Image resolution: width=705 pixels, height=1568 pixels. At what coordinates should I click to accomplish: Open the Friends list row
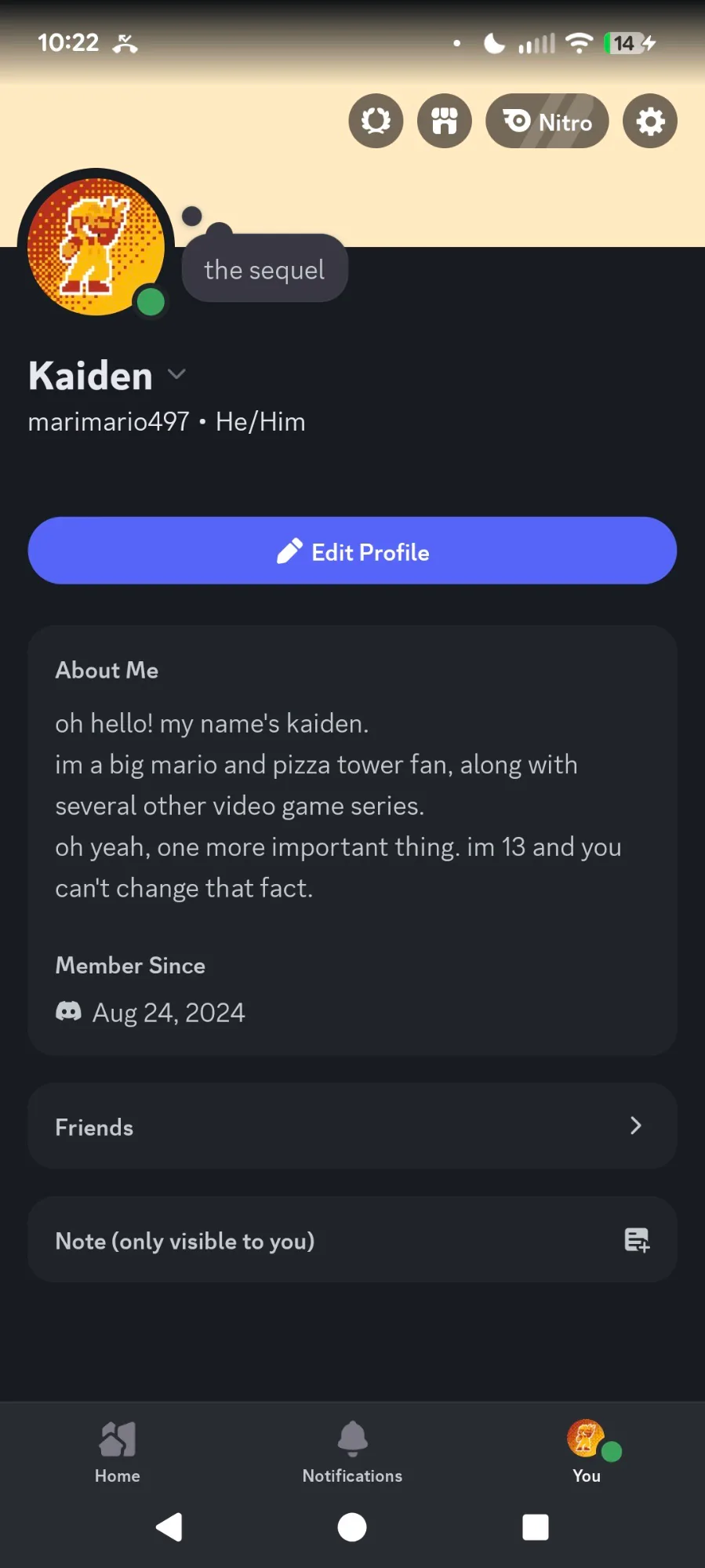point(352,1126)
